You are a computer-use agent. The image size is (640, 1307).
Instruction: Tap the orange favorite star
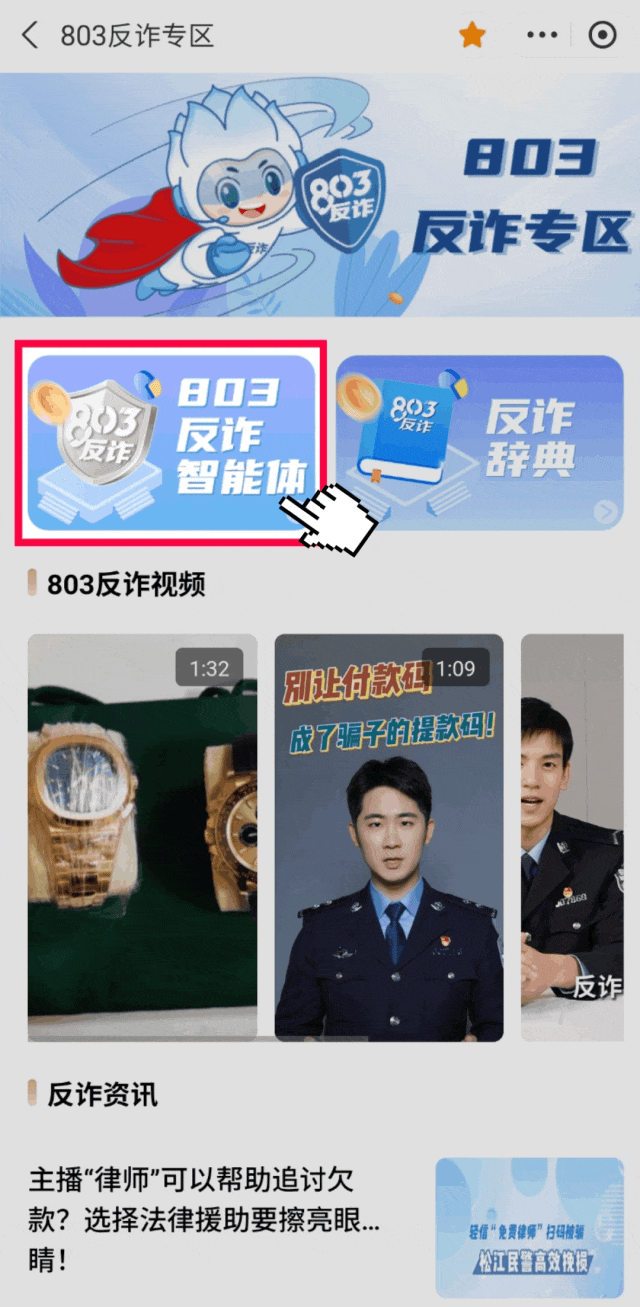[x=472, y=36]
